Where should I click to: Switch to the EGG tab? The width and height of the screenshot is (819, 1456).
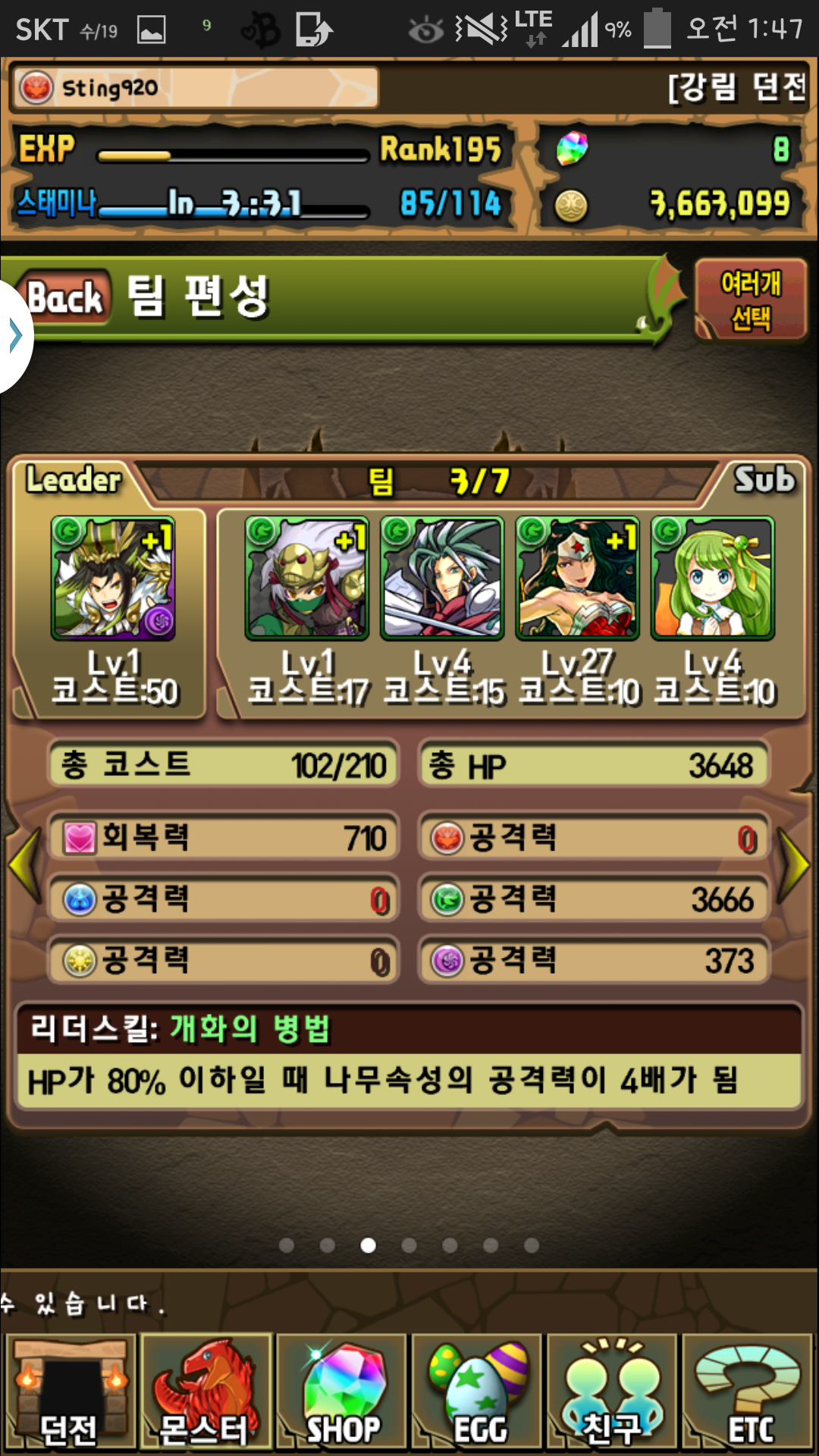tap(477, 1392)
